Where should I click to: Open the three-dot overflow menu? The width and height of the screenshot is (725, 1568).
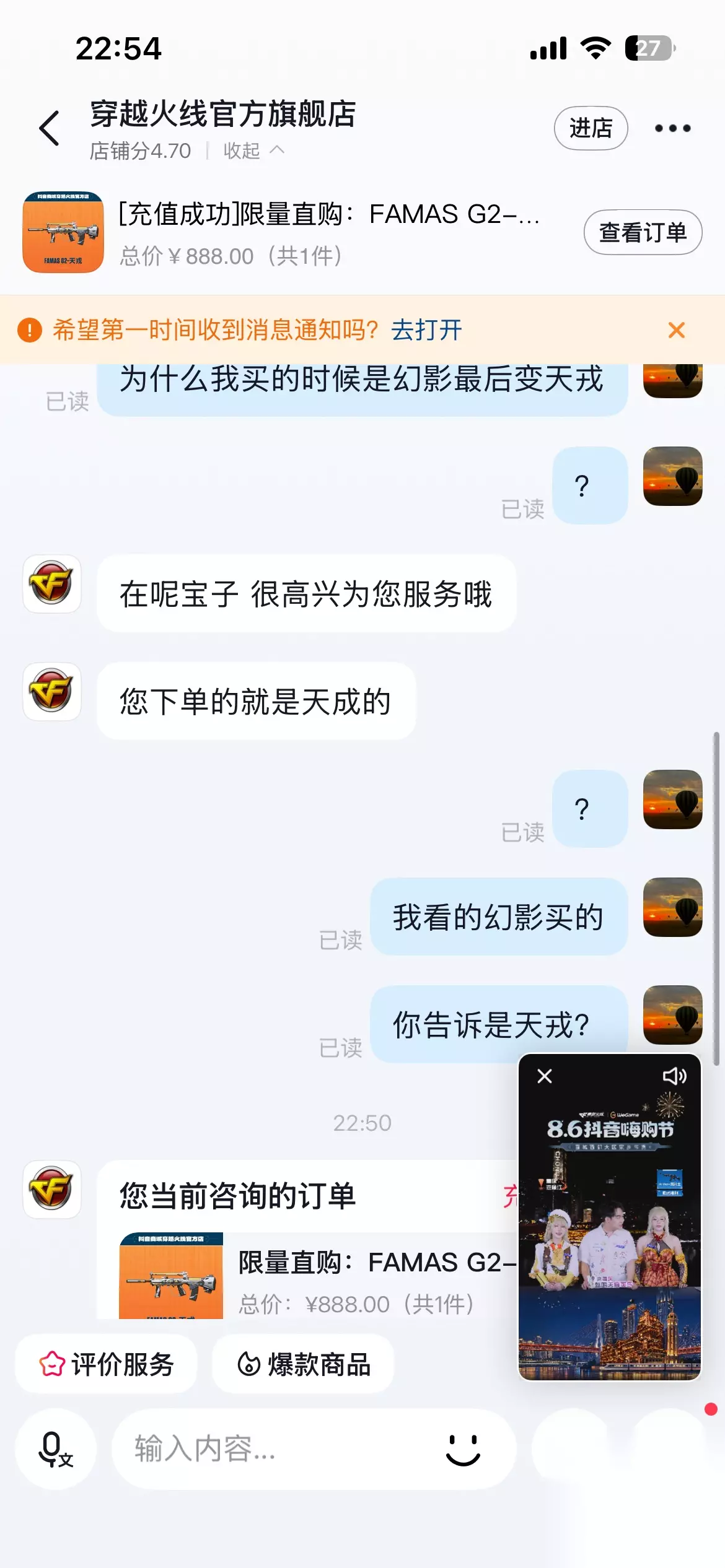pyautogui.click(x=672, y=128)
